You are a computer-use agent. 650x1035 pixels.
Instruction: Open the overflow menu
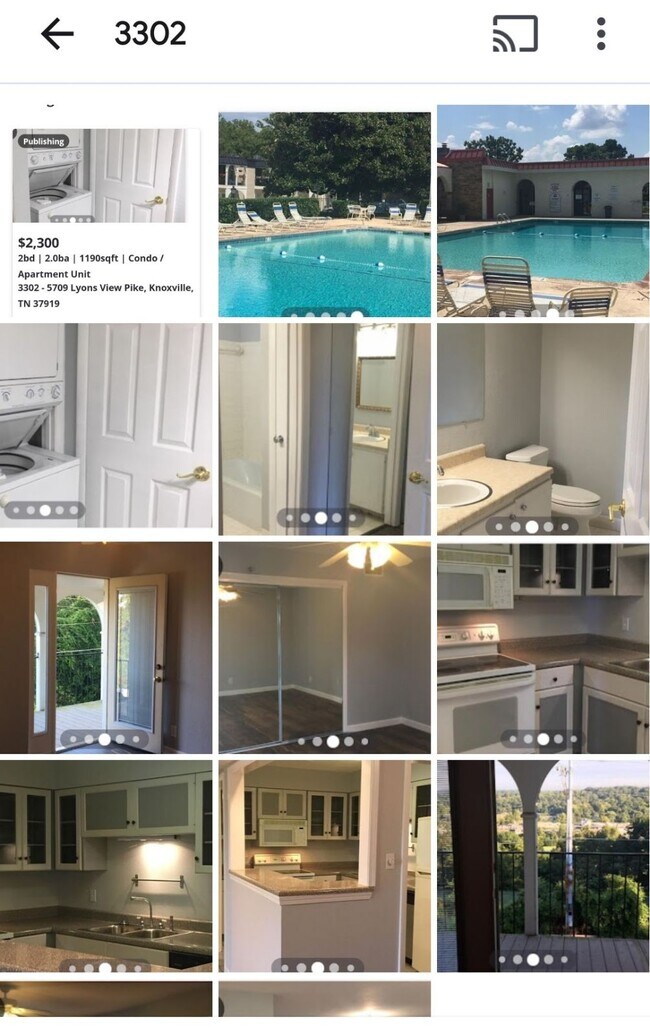600,34
